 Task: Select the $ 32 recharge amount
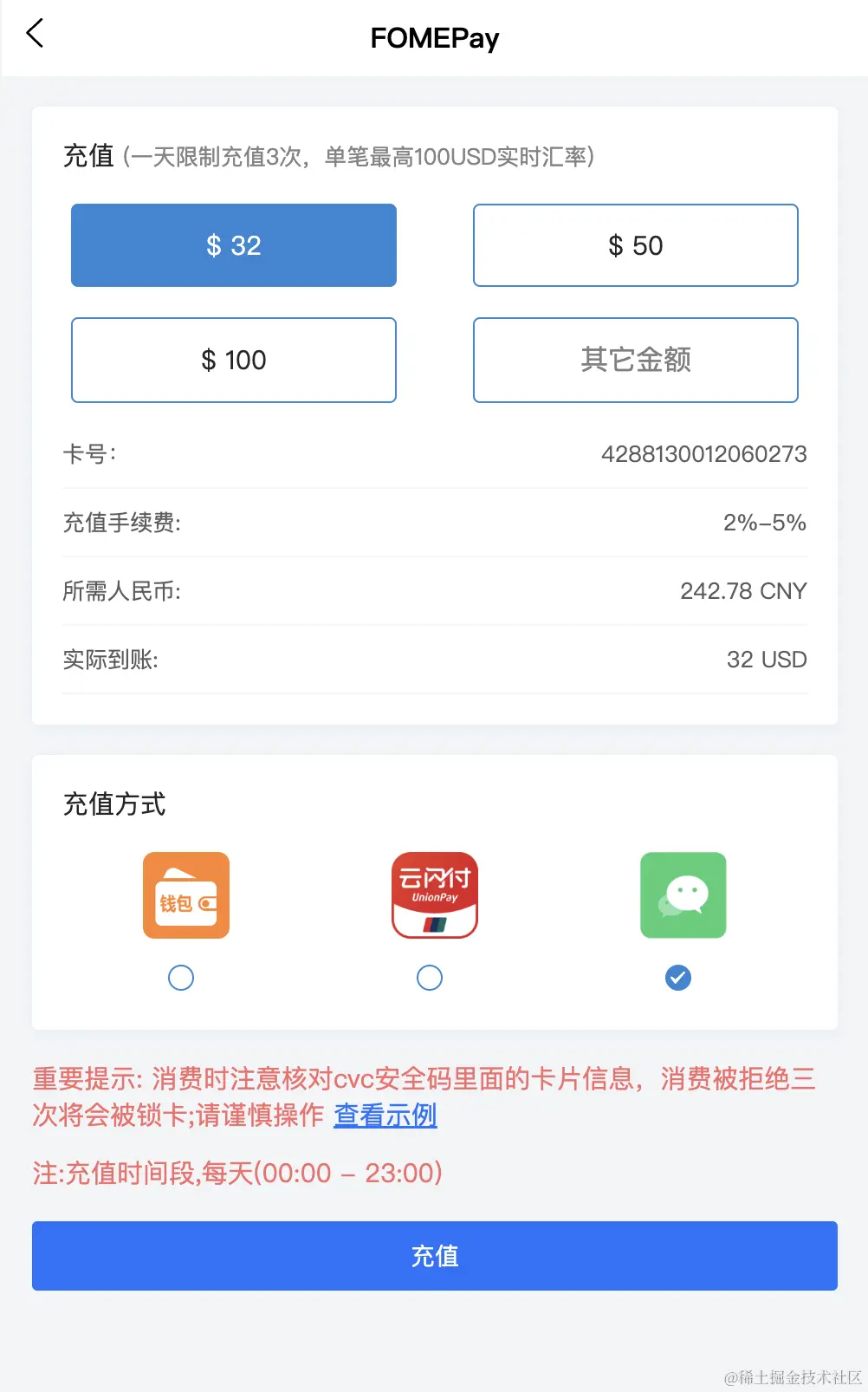point(234,245)
